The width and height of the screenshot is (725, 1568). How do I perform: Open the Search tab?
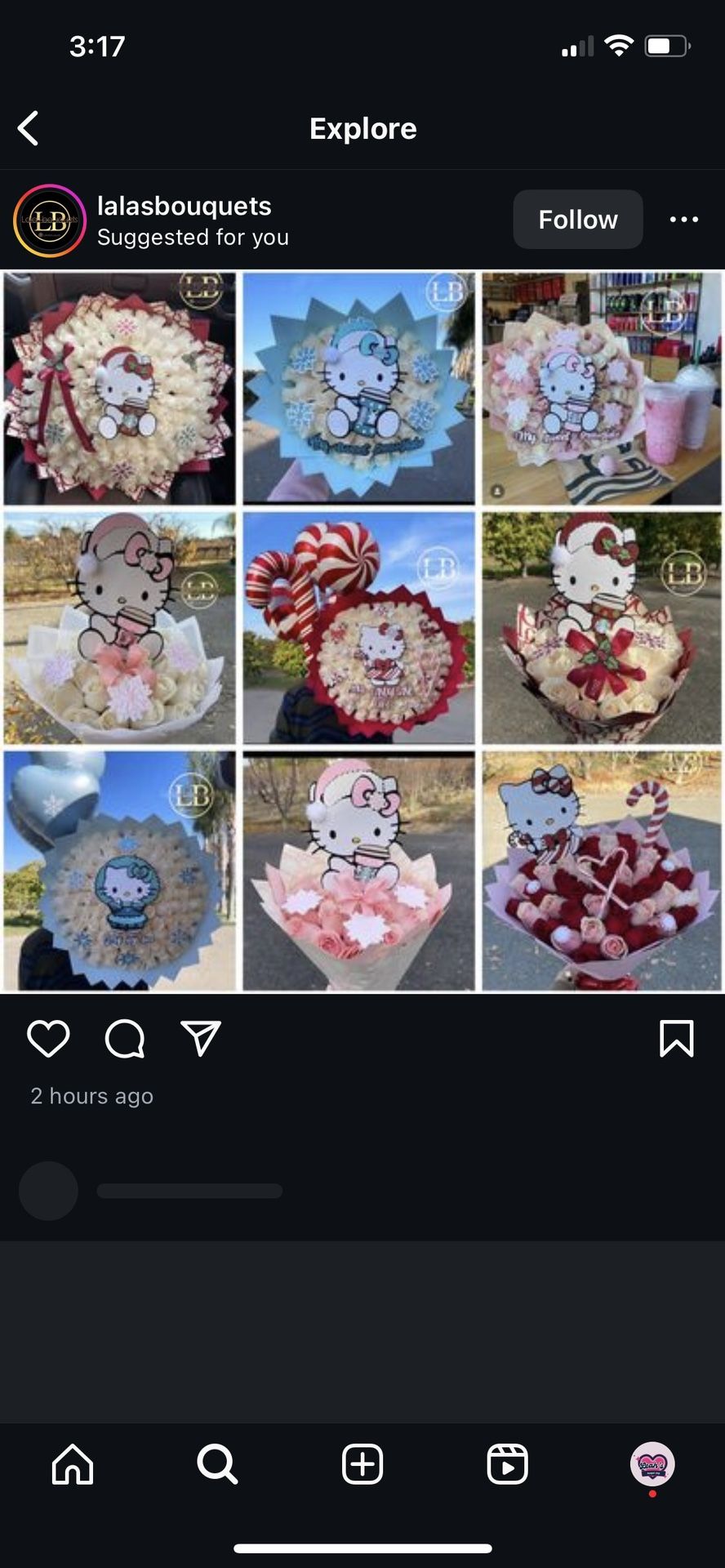tap(217, 1463)
